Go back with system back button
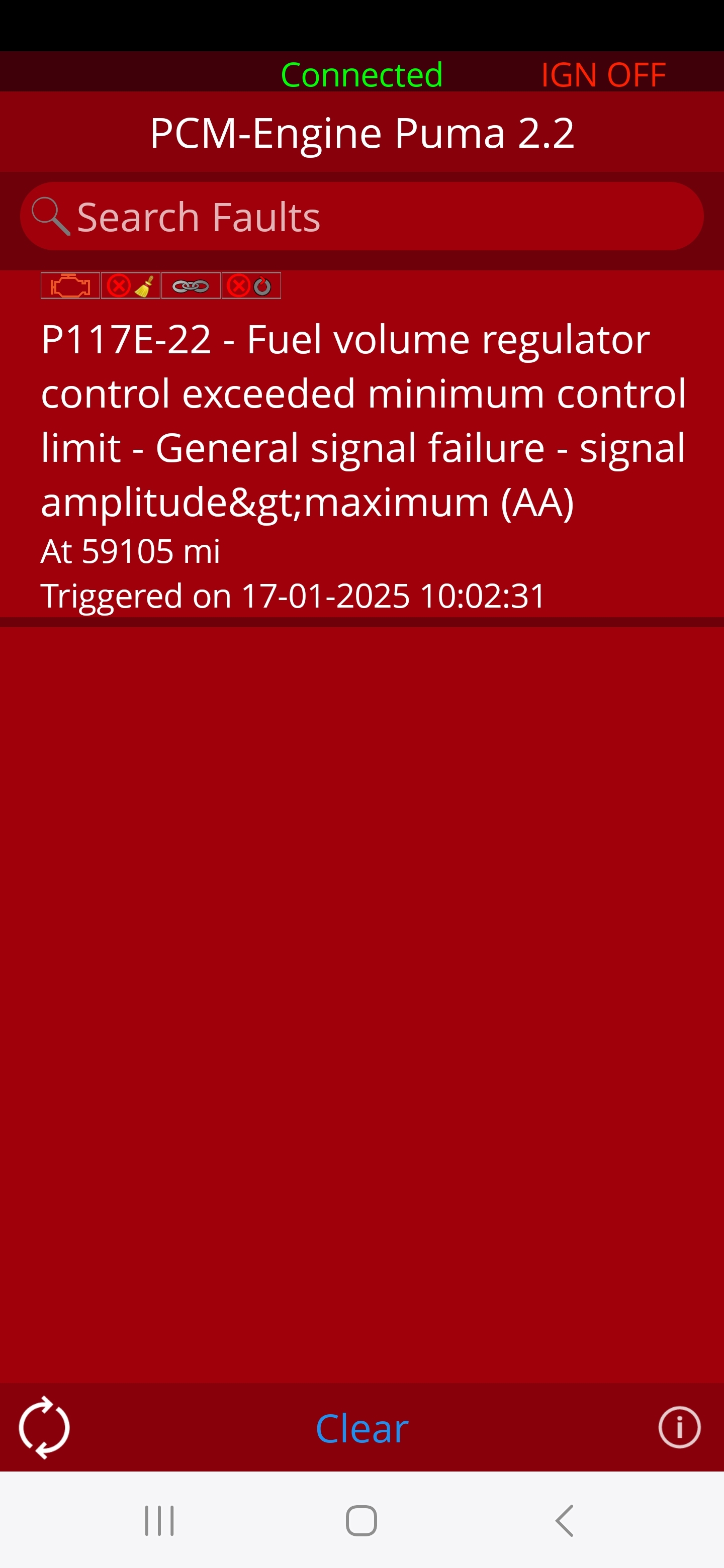Viewport: 724px width, 1568px height. pos(565,1521)
